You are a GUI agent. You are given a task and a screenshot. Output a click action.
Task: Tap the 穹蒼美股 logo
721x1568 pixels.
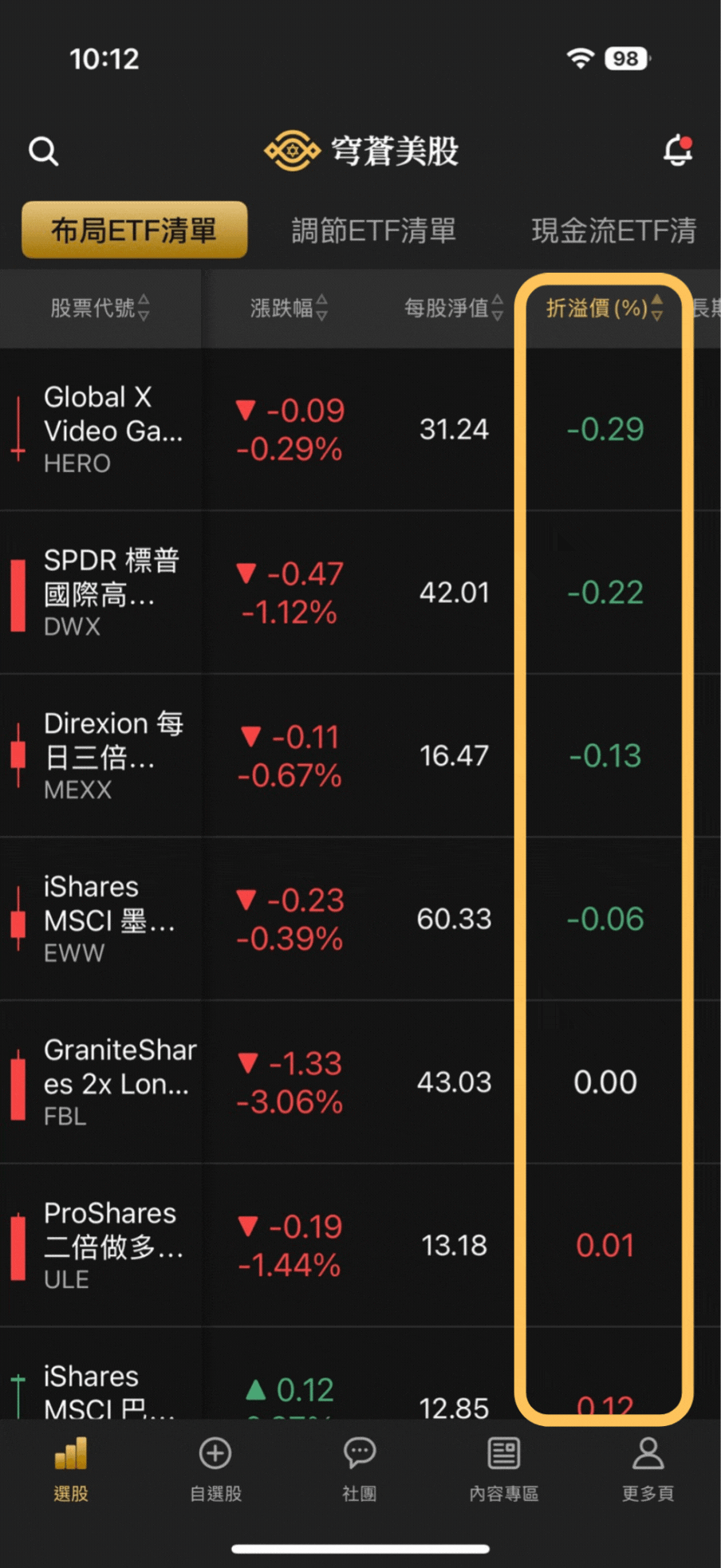[x=360, y=151]
